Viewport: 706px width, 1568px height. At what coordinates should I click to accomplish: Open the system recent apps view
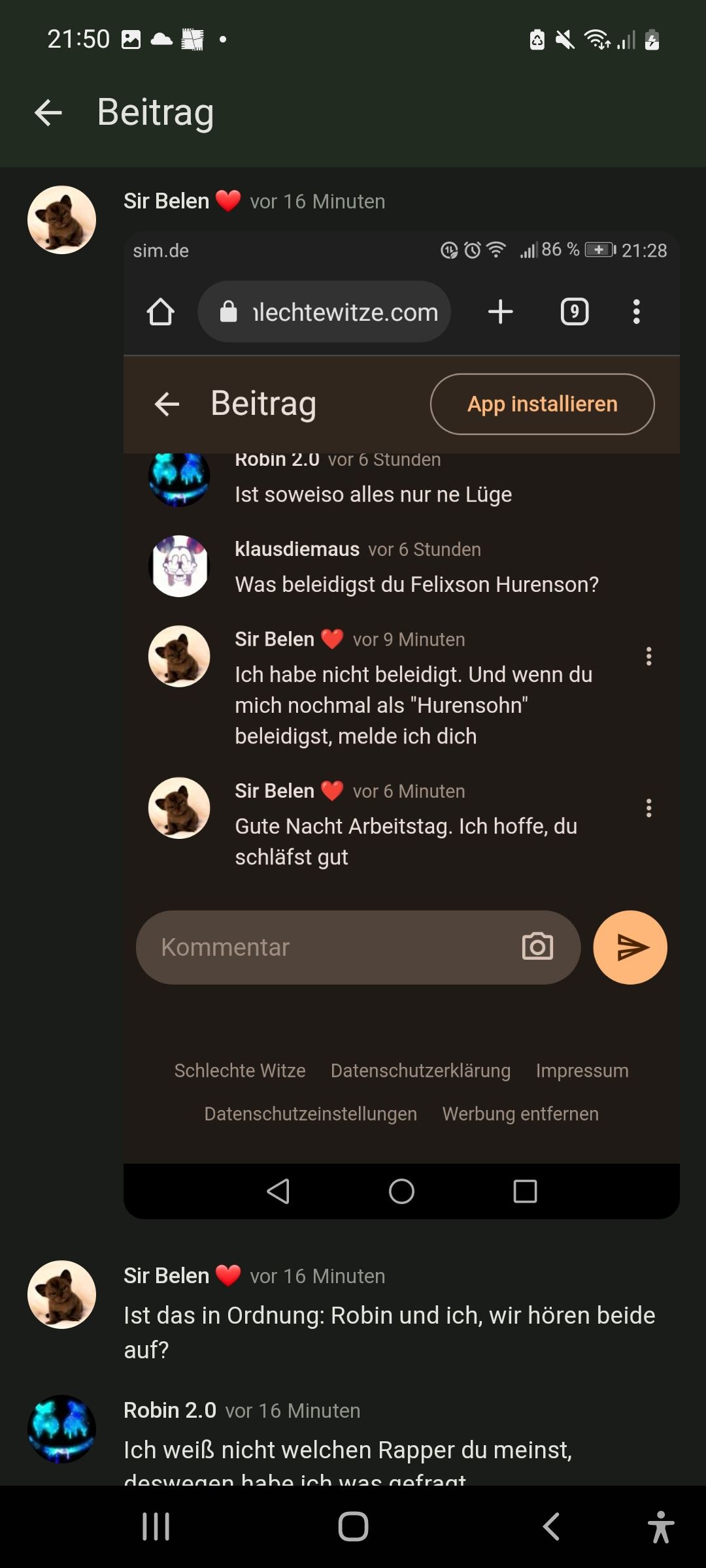pyautogui.click(x=156, y=1527)
